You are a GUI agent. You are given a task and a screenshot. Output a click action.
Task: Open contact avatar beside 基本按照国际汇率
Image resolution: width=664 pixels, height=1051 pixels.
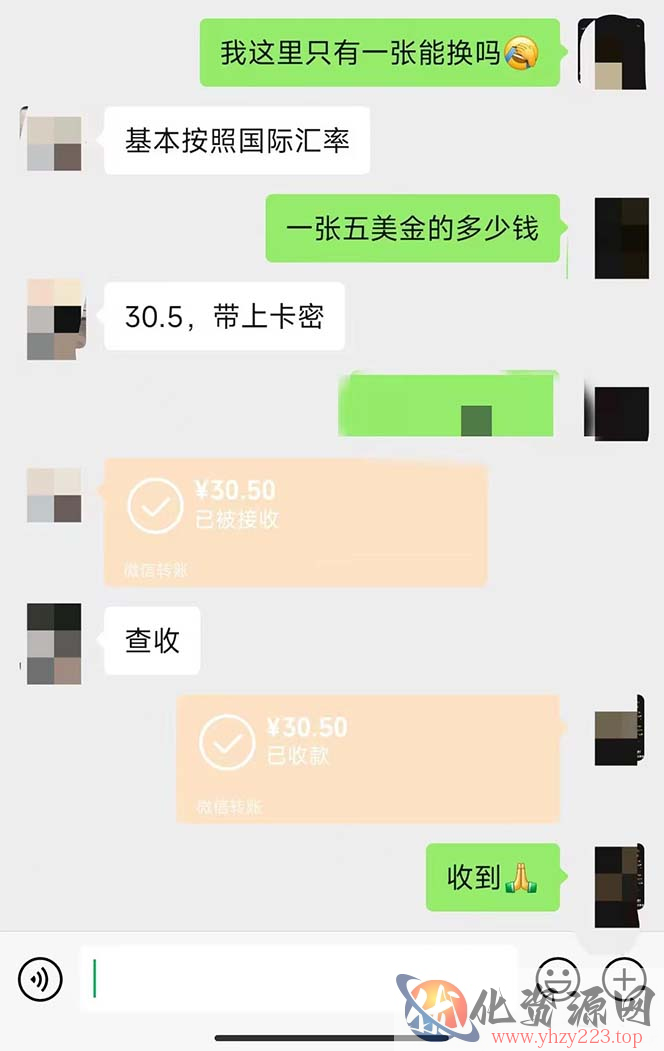[x=53, y=143]
